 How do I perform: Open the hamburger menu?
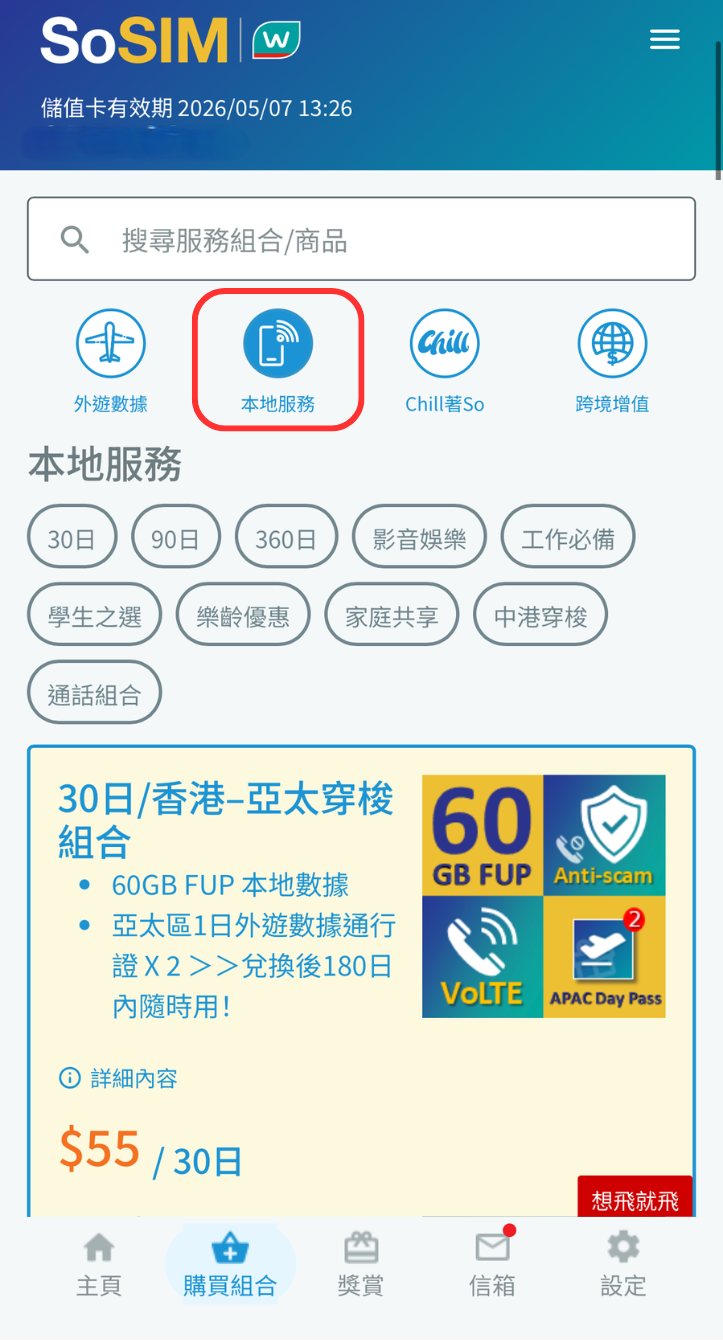[664, 40]
